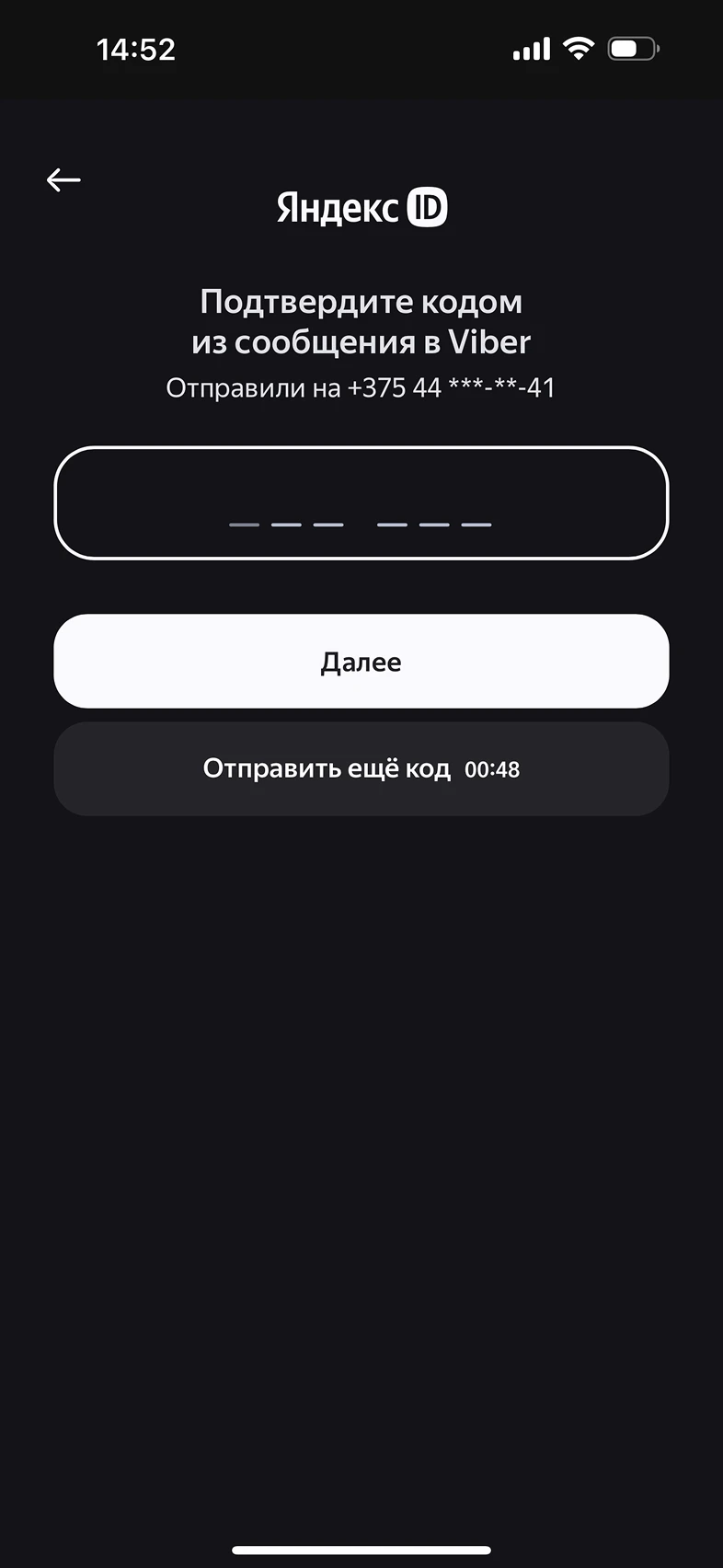Request another code with Отправить ещё код
This screenshot has width=723, height=1568.
tap(361, 769)
